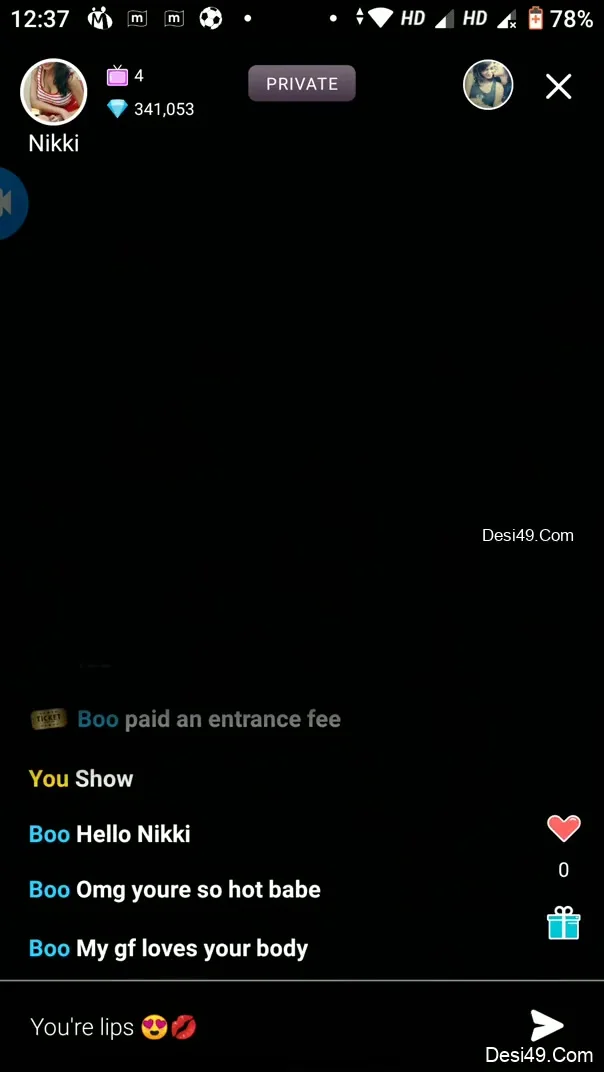Viewport: 604px width, 1072px height.
Task: Focus the message input field
Action: click(270, 1027)
